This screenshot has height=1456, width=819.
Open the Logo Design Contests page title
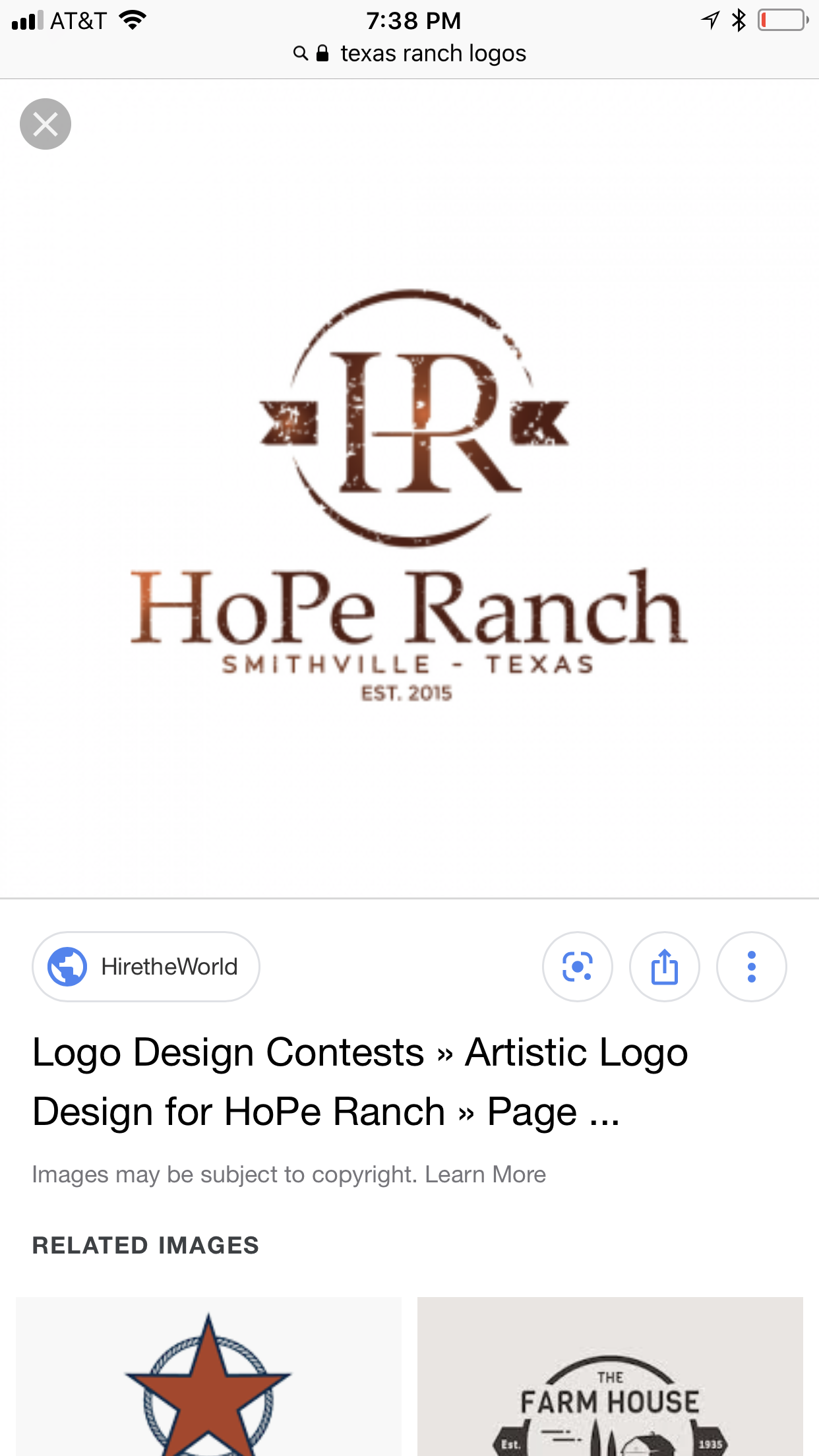(360, 1081)
